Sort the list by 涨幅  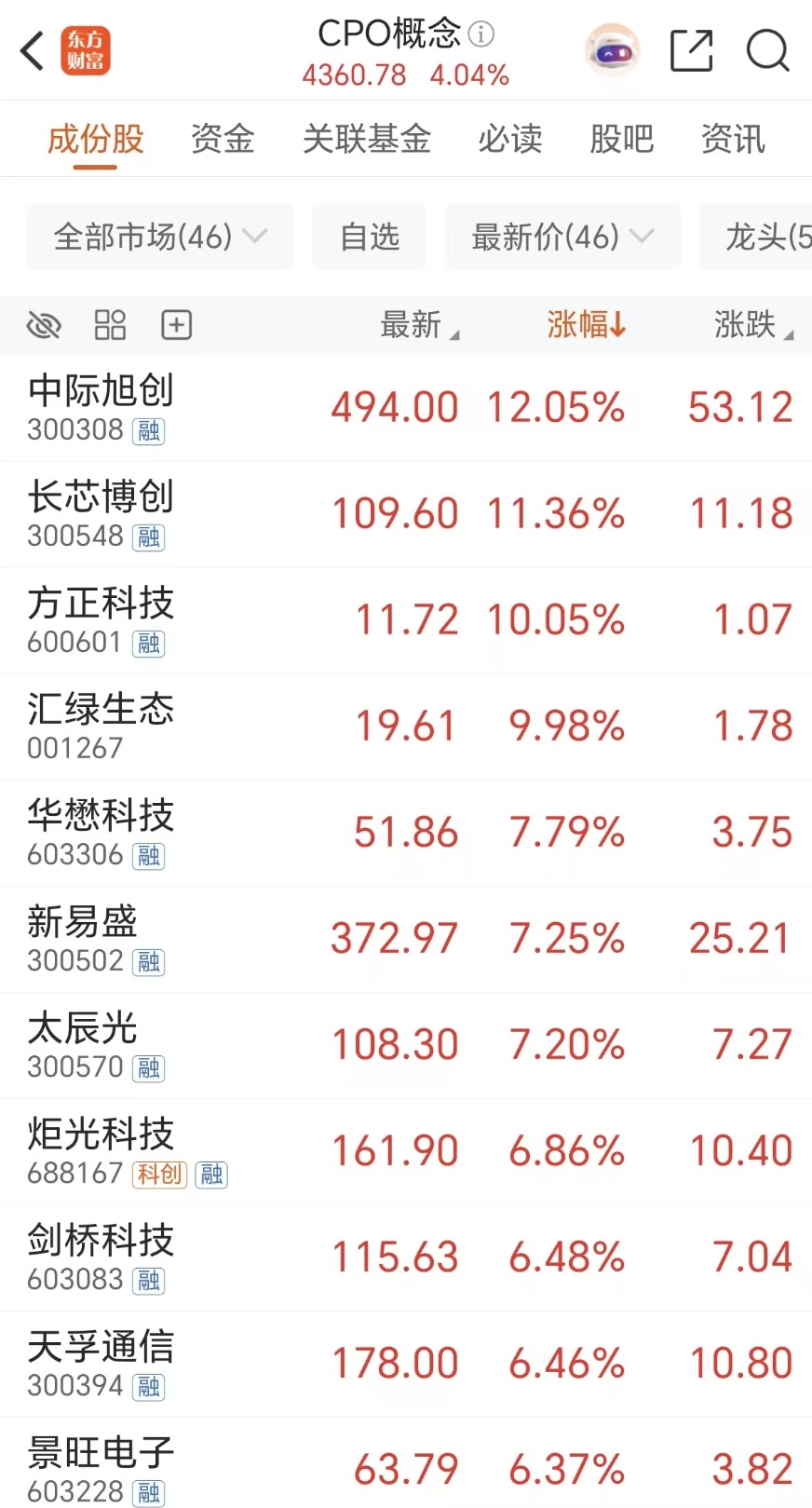(x=586, y=325)
